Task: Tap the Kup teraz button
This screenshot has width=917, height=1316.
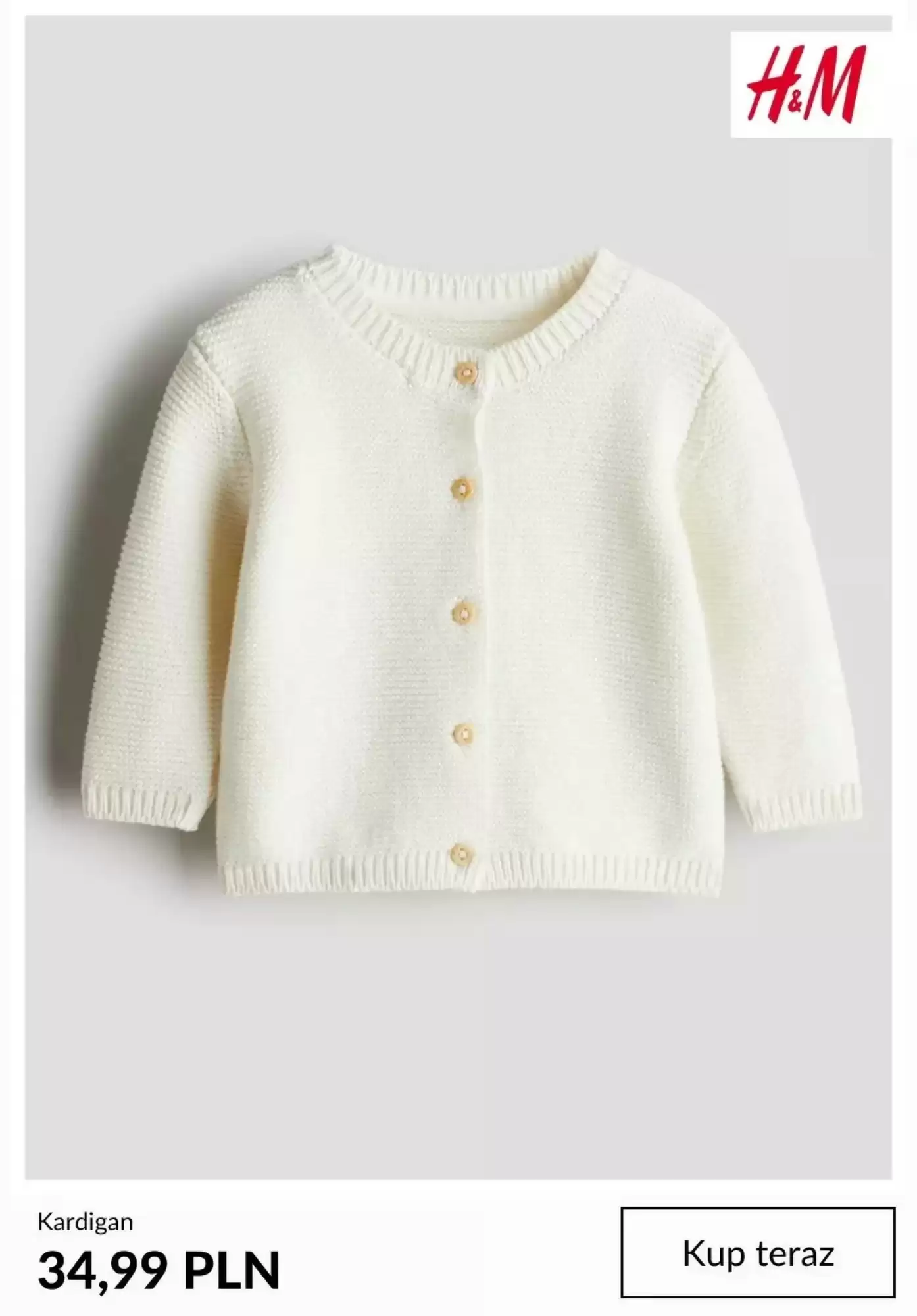Action: point(758,1253)
